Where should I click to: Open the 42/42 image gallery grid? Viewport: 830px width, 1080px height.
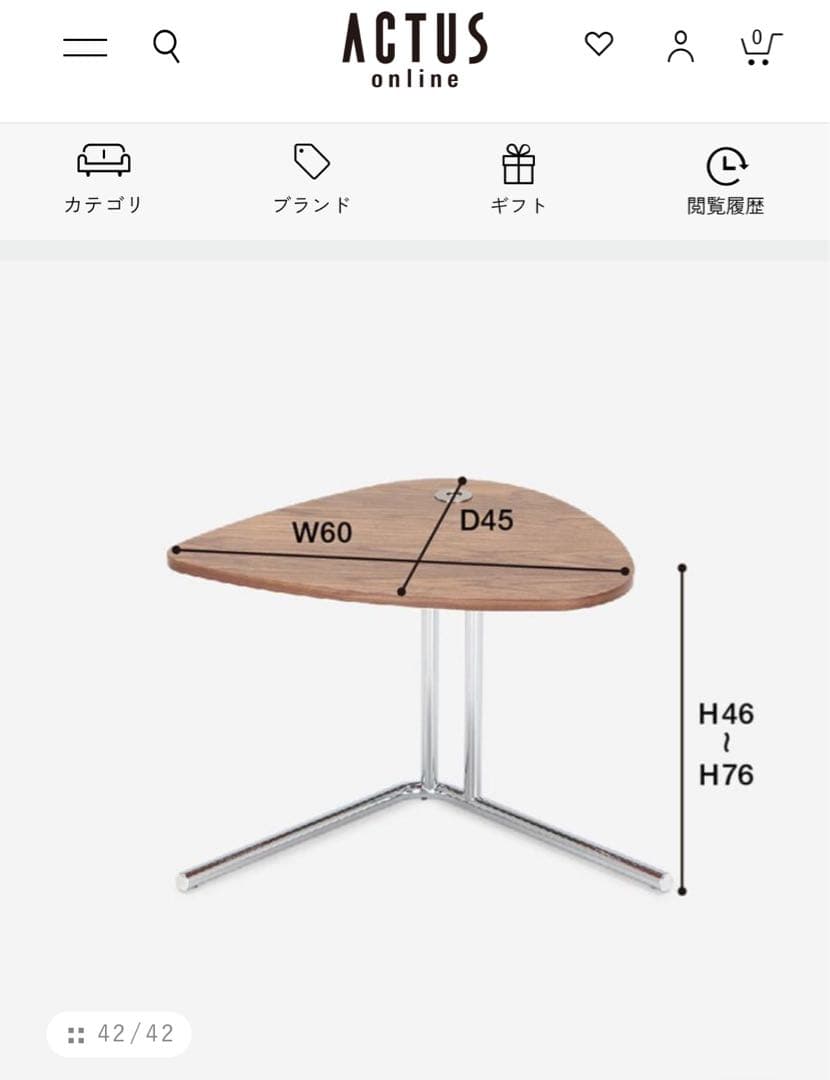(119, 1034)
